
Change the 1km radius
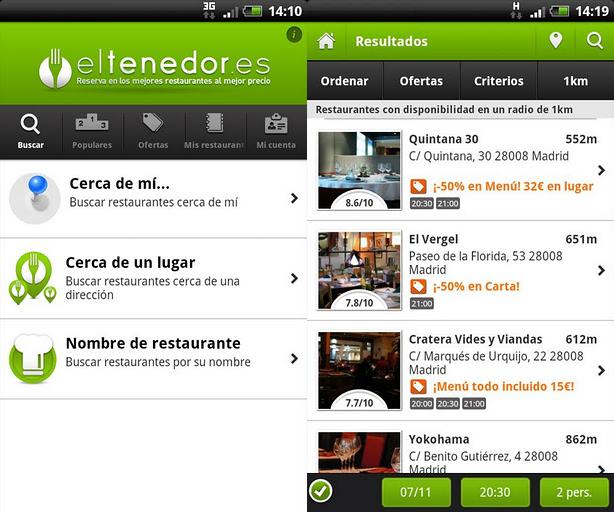[x=575, y=81]
